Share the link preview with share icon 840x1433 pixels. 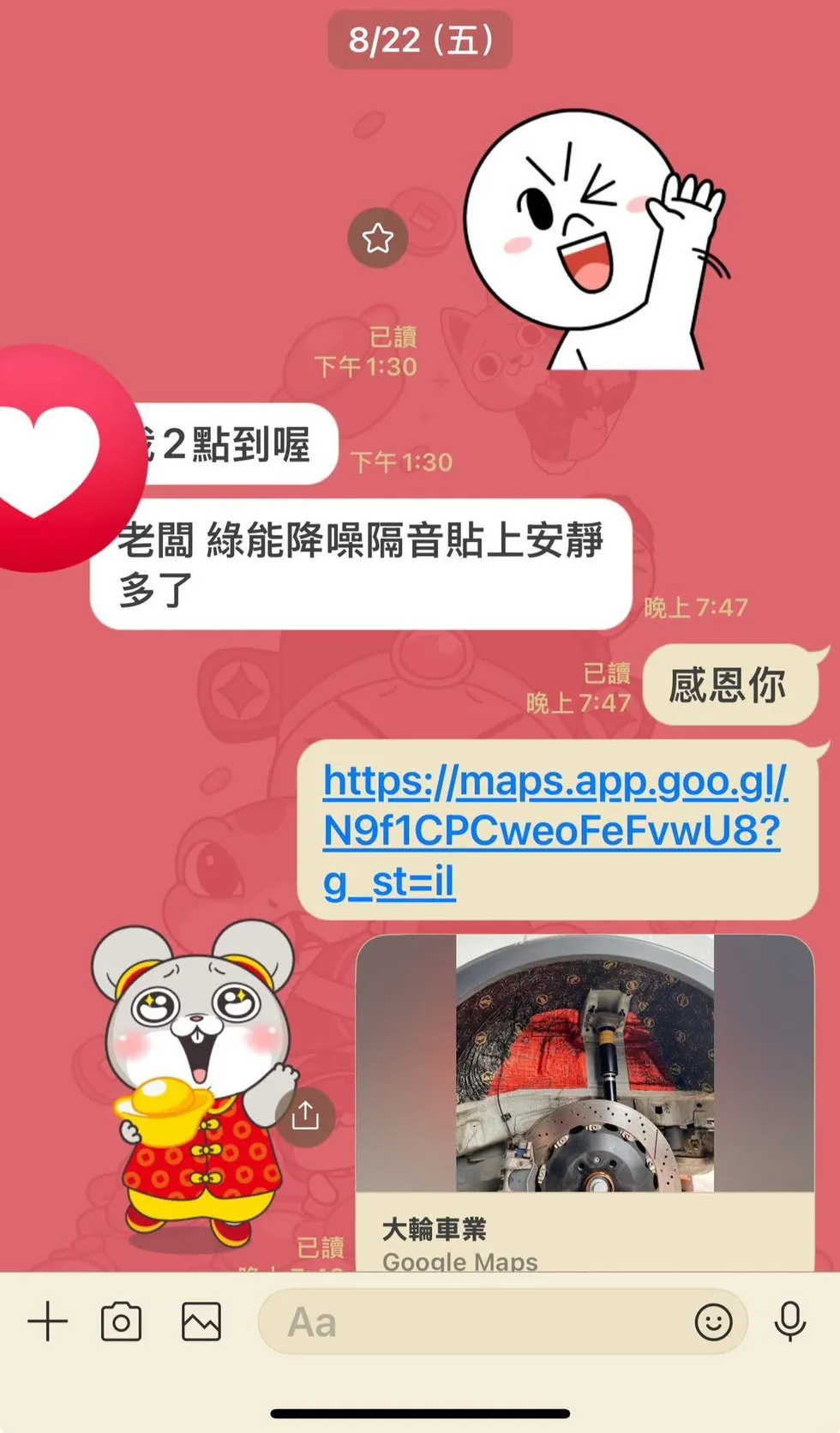[305, 1116]
